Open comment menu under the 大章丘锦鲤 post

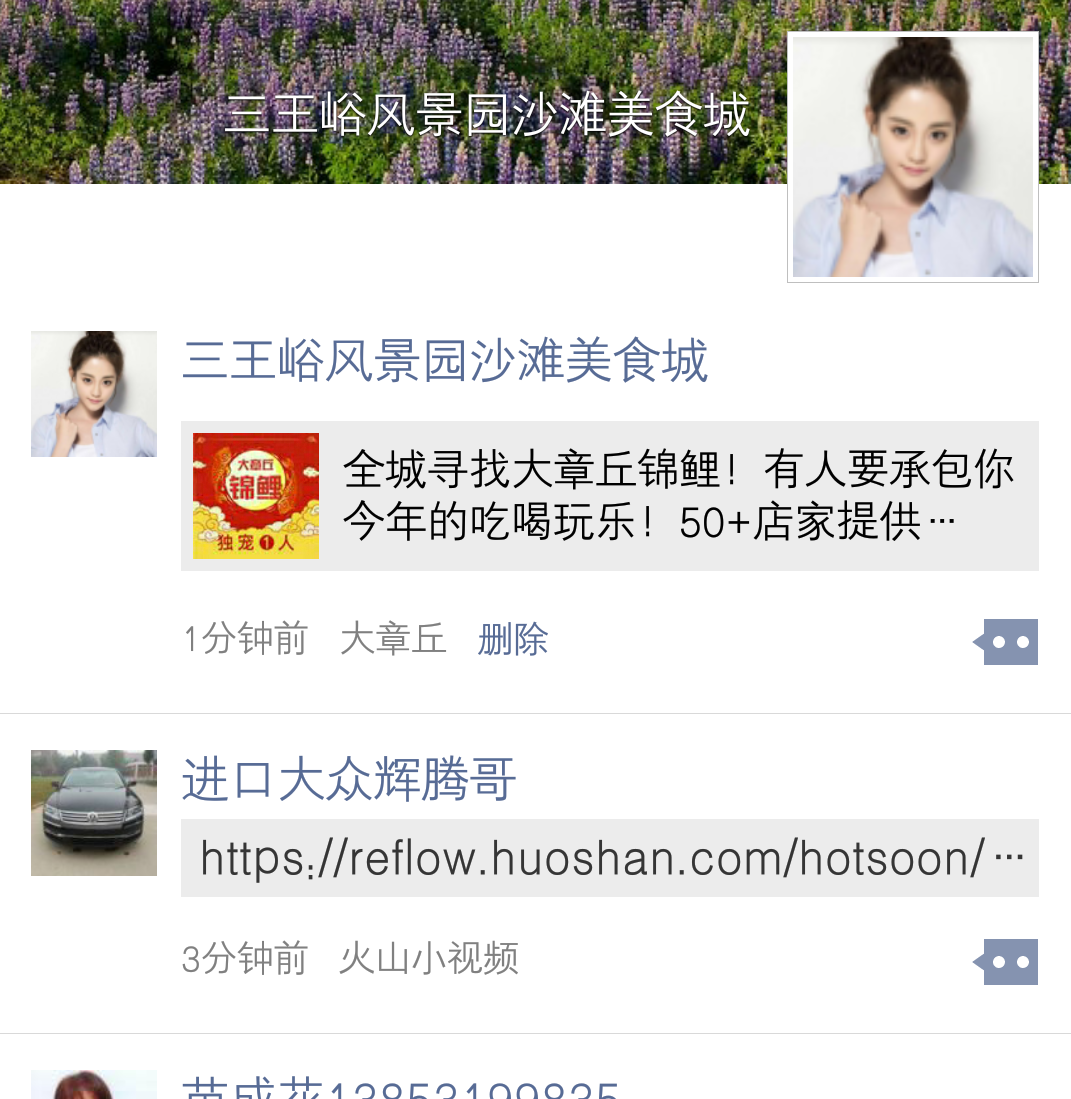click(1008, 642)
